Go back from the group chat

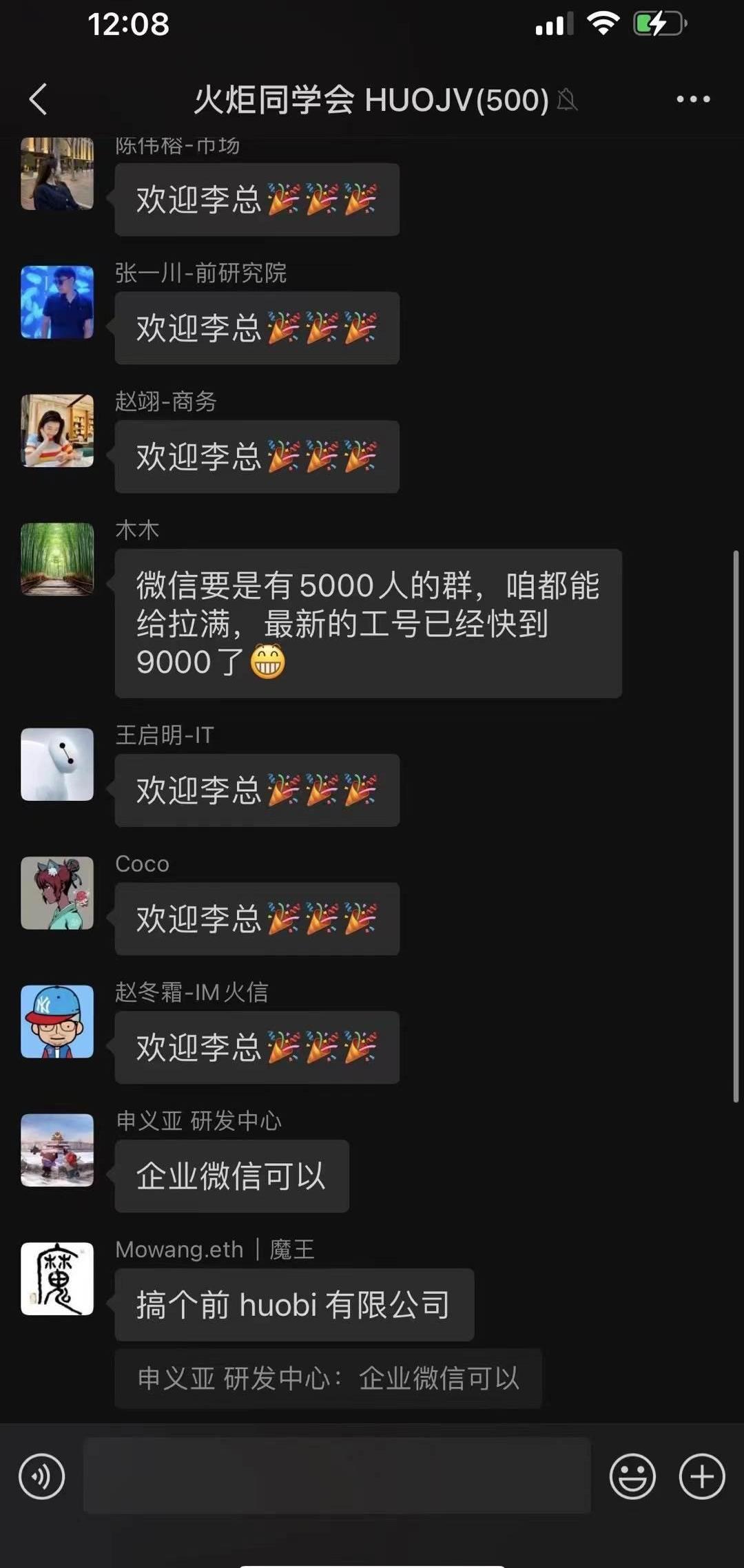click(x=39, y=100)
